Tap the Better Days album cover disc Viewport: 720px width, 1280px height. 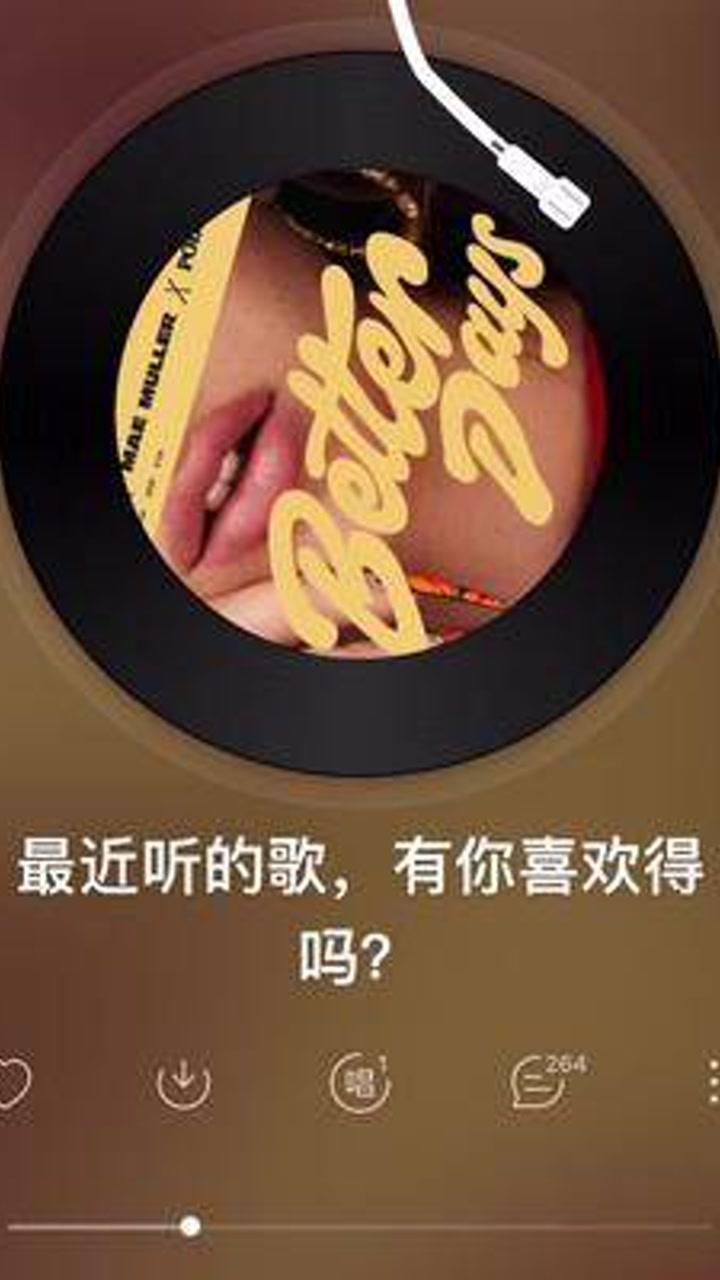360,415
